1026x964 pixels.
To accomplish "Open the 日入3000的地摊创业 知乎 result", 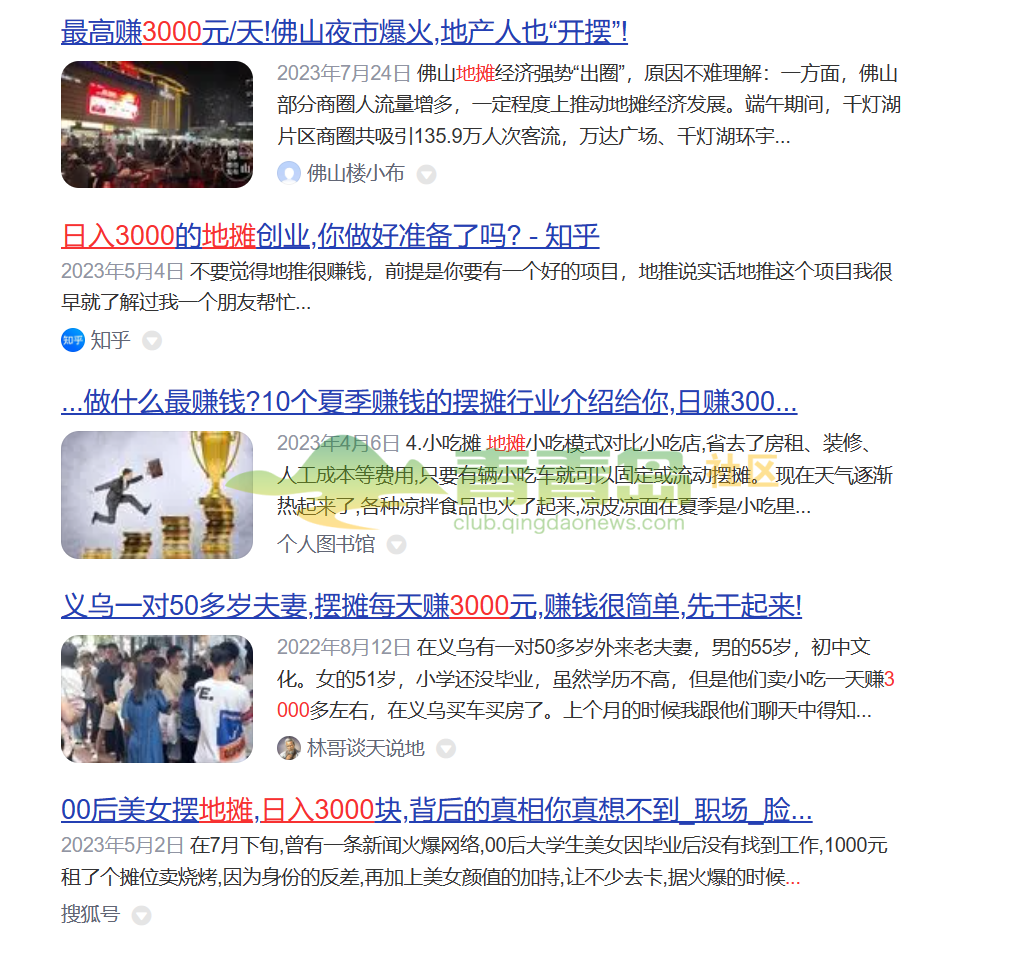I will click(x=330, y=236).
